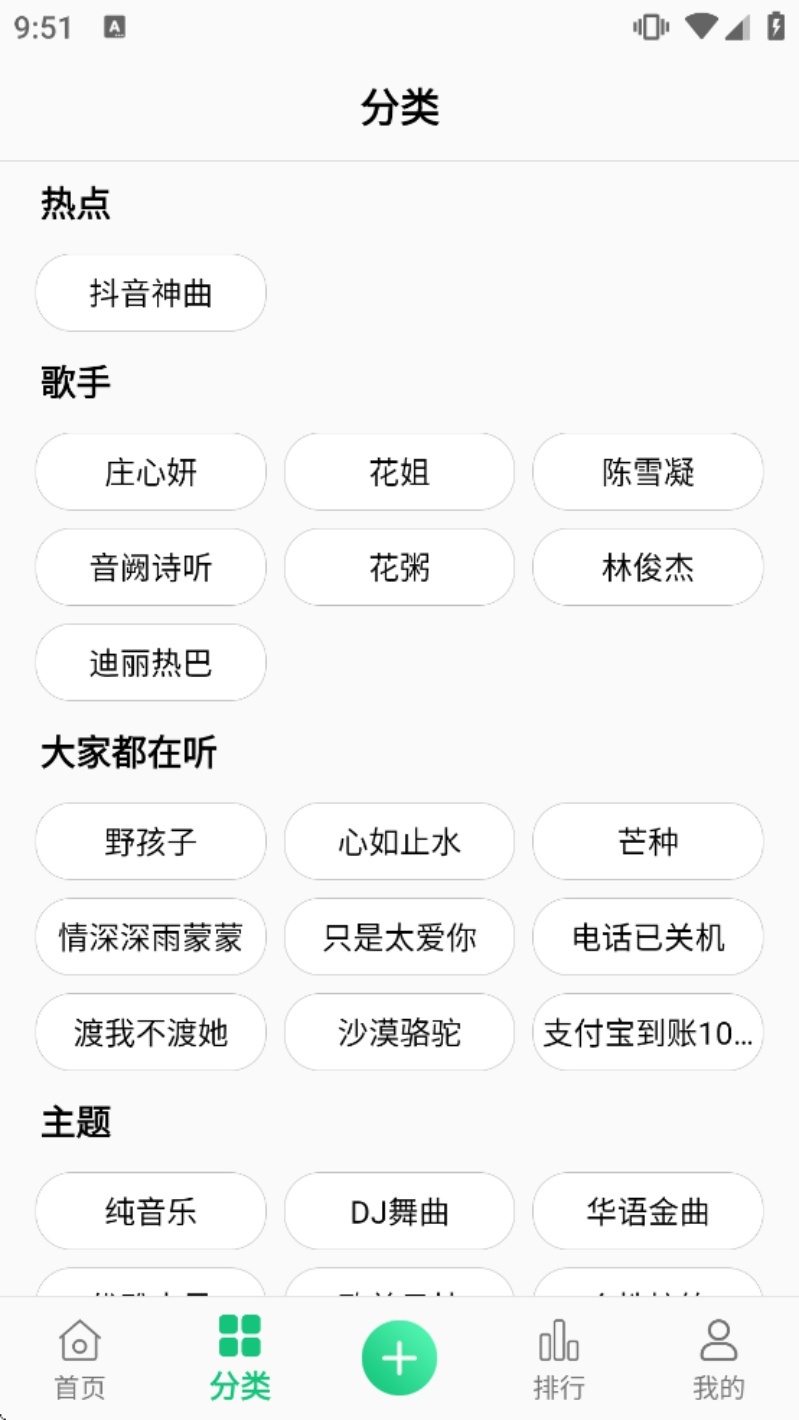
Task: Select the 芒种 chip
Action: pyautogui.click(x=647, y=842)
